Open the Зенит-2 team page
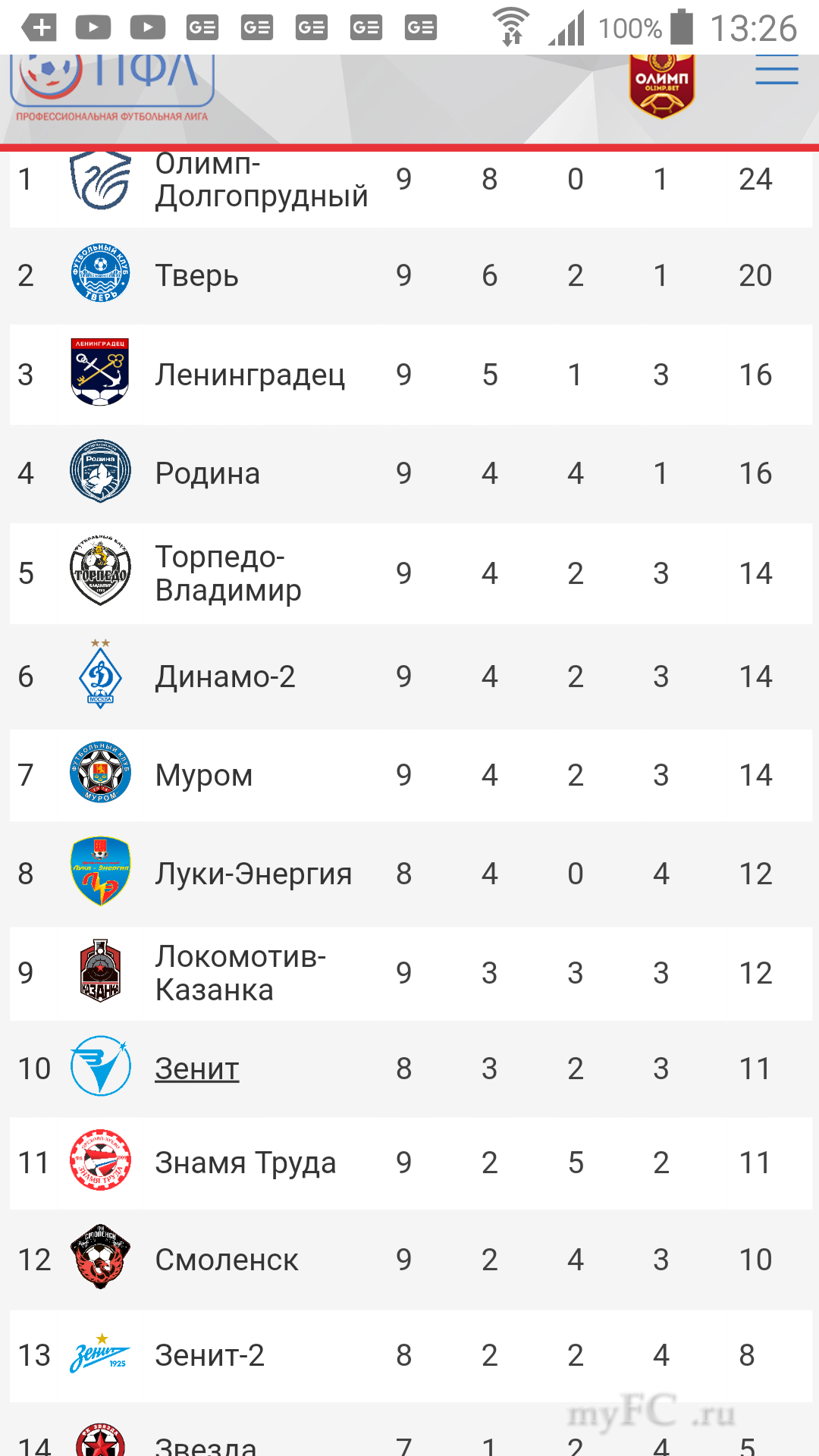819x1456 pixels. [209, 1355]
